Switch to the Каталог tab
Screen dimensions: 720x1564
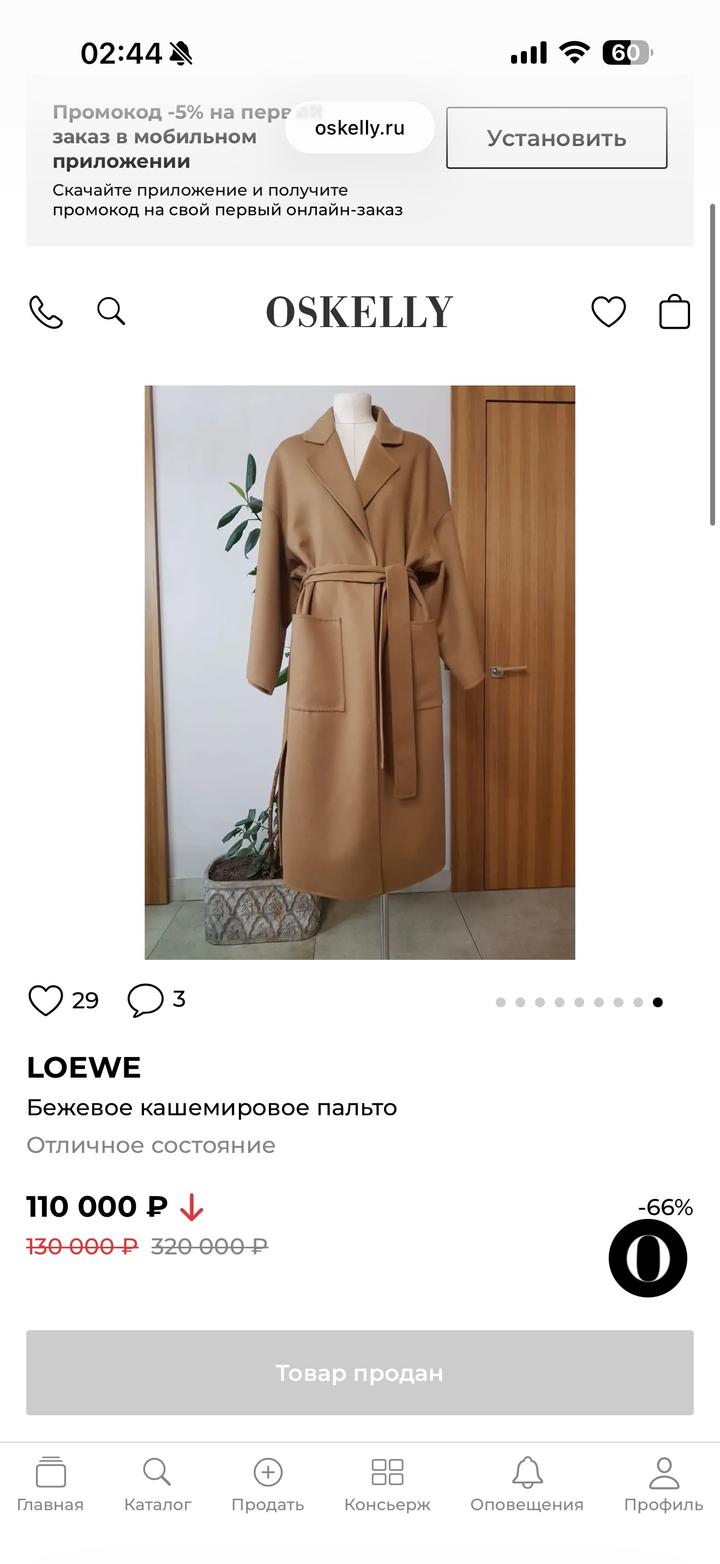click(157, 1484)
